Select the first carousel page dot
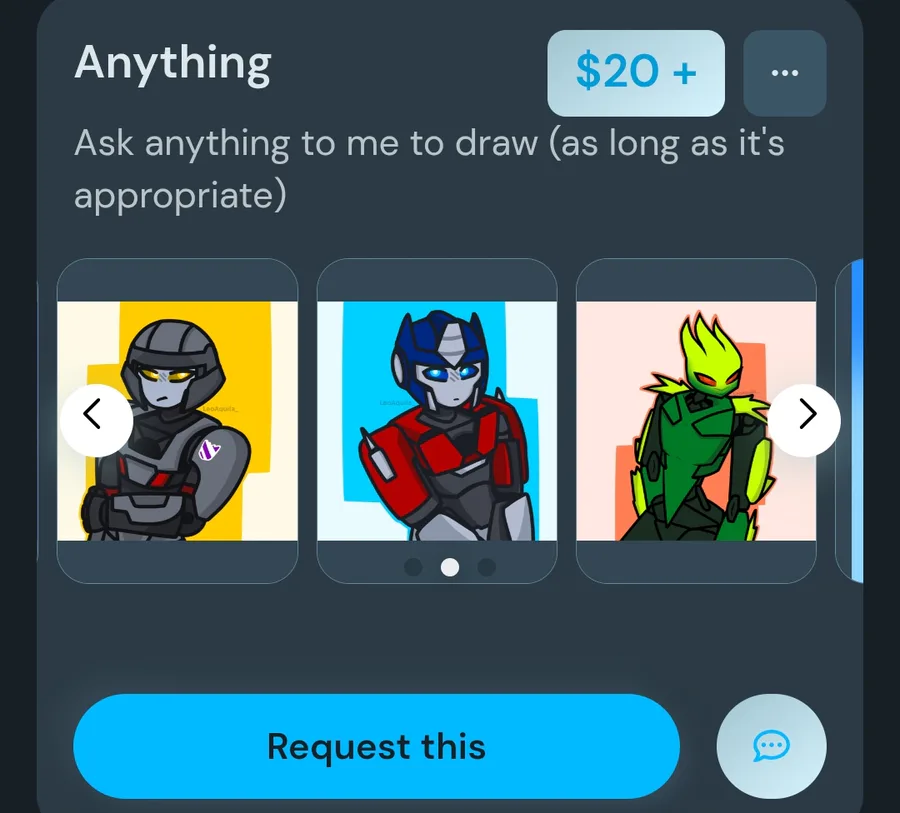Image resolution: width=900 pixels, height=813 pixels. (x=413, y=568)
